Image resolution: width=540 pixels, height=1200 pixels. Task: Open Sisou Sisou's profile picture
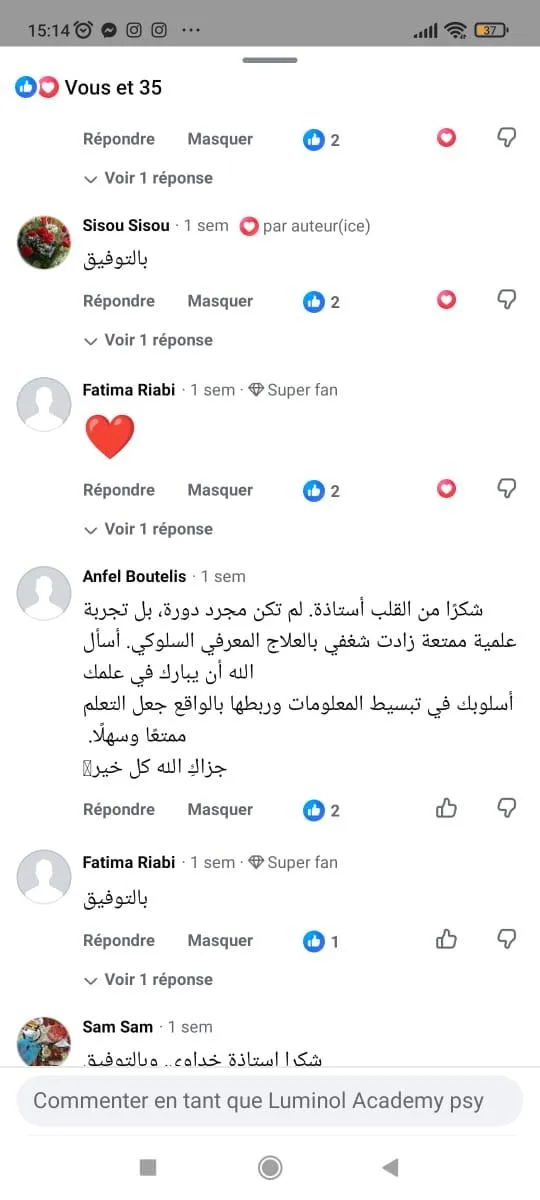click(x=44, y=243)
